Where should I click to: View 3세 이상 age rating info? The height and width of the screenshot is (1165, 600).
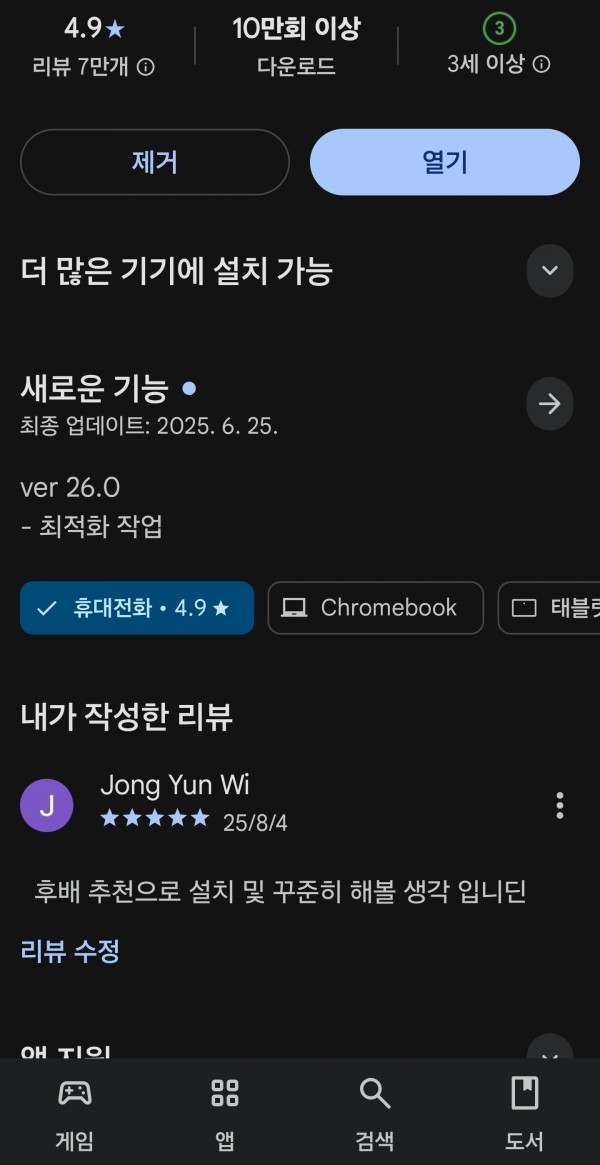542,65
